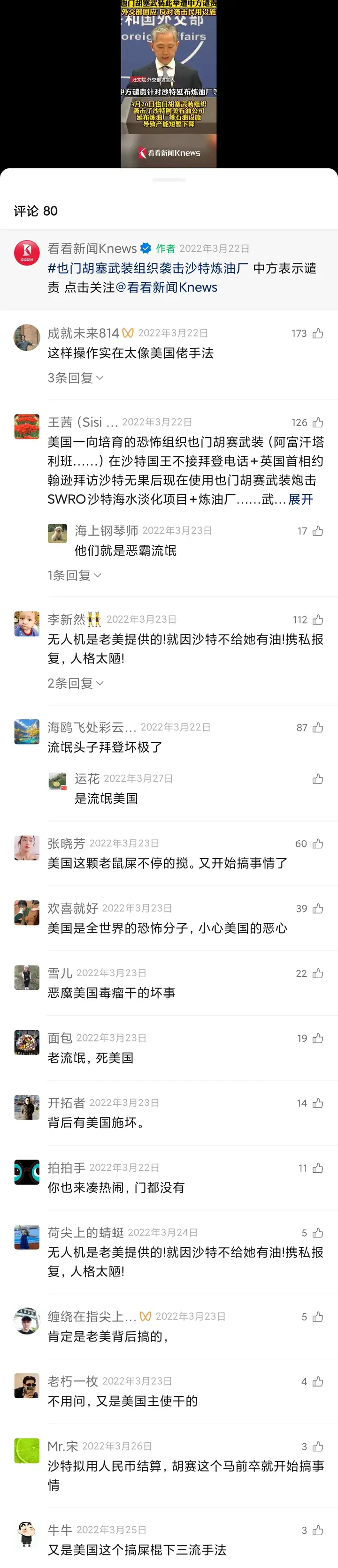The image size is (338, 1568).
Task: Expand the 3条回复 replies under 成就未来814
Action: click(x=75, y=378)
